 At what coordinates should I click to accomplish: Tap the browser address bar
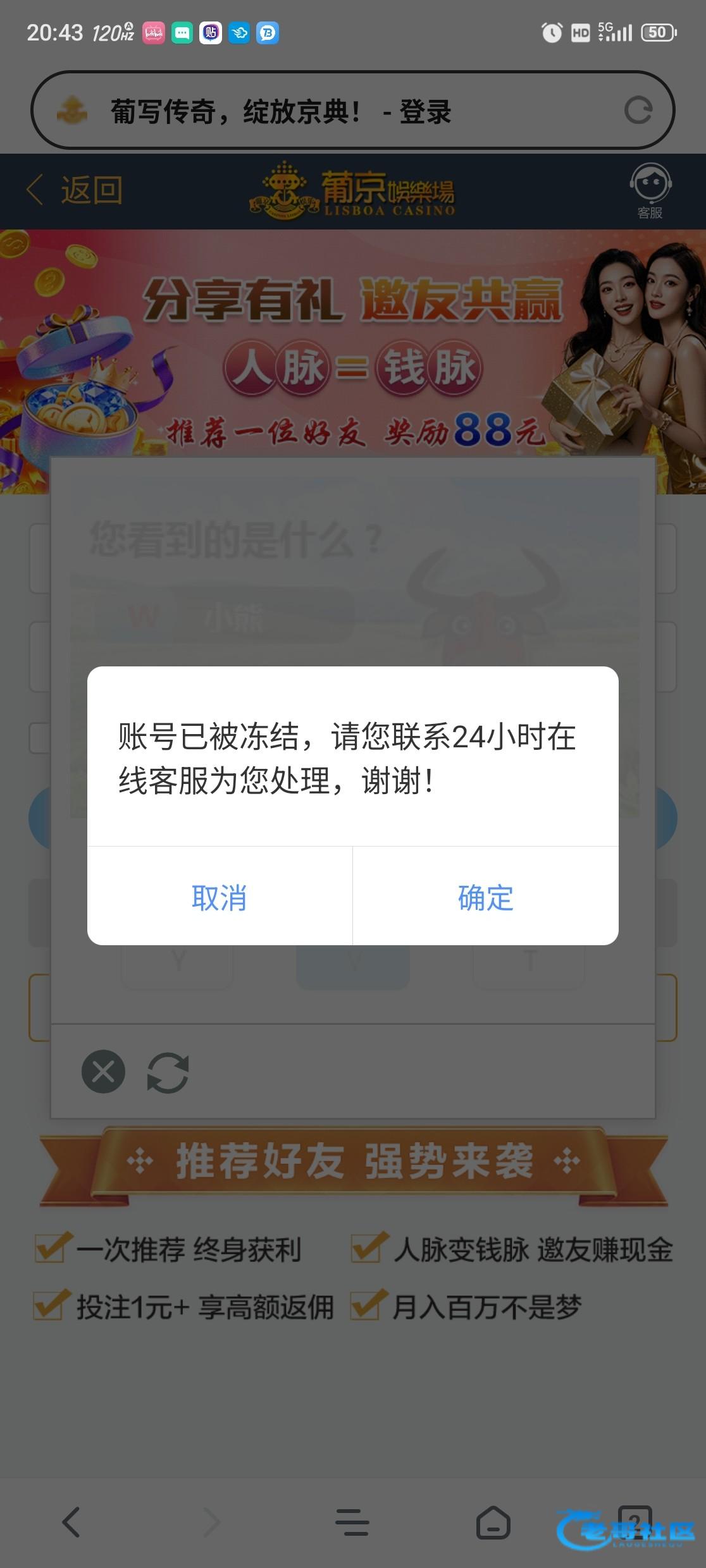pyautogui.click(x=329, y=112)
